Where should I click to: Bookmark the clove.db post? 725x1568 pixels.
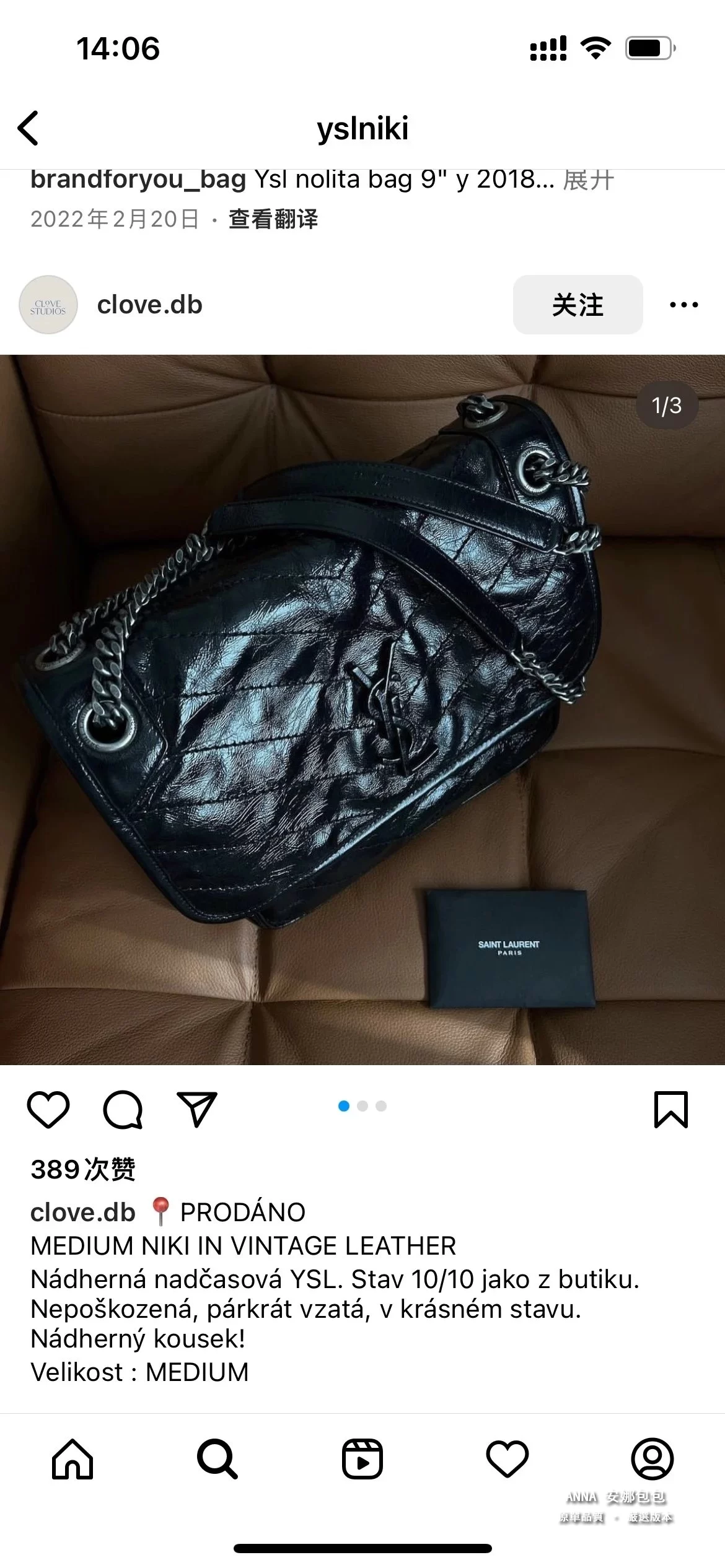(671, 1108)
